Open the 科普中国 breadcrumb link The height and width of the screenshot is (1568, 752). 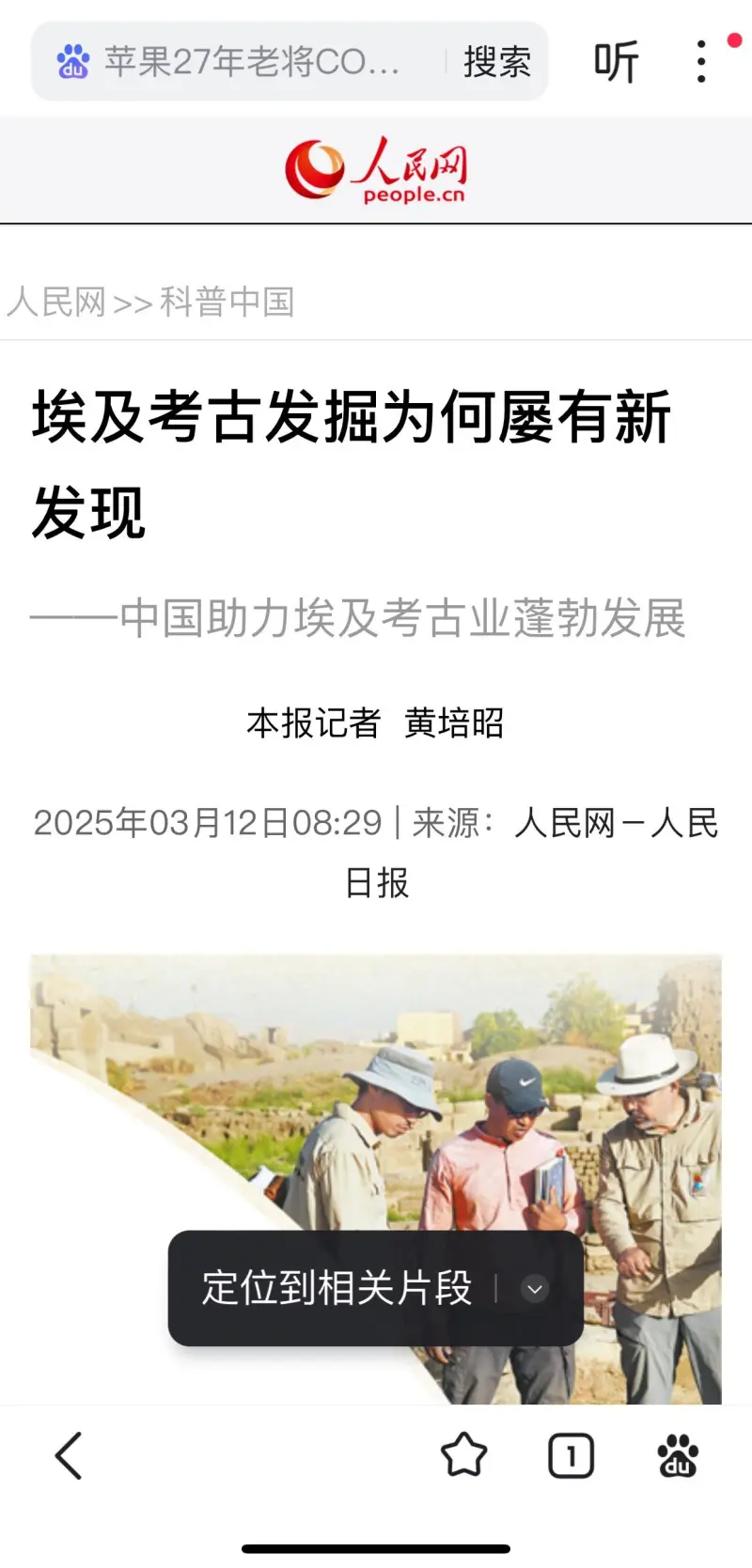point(227,303)
